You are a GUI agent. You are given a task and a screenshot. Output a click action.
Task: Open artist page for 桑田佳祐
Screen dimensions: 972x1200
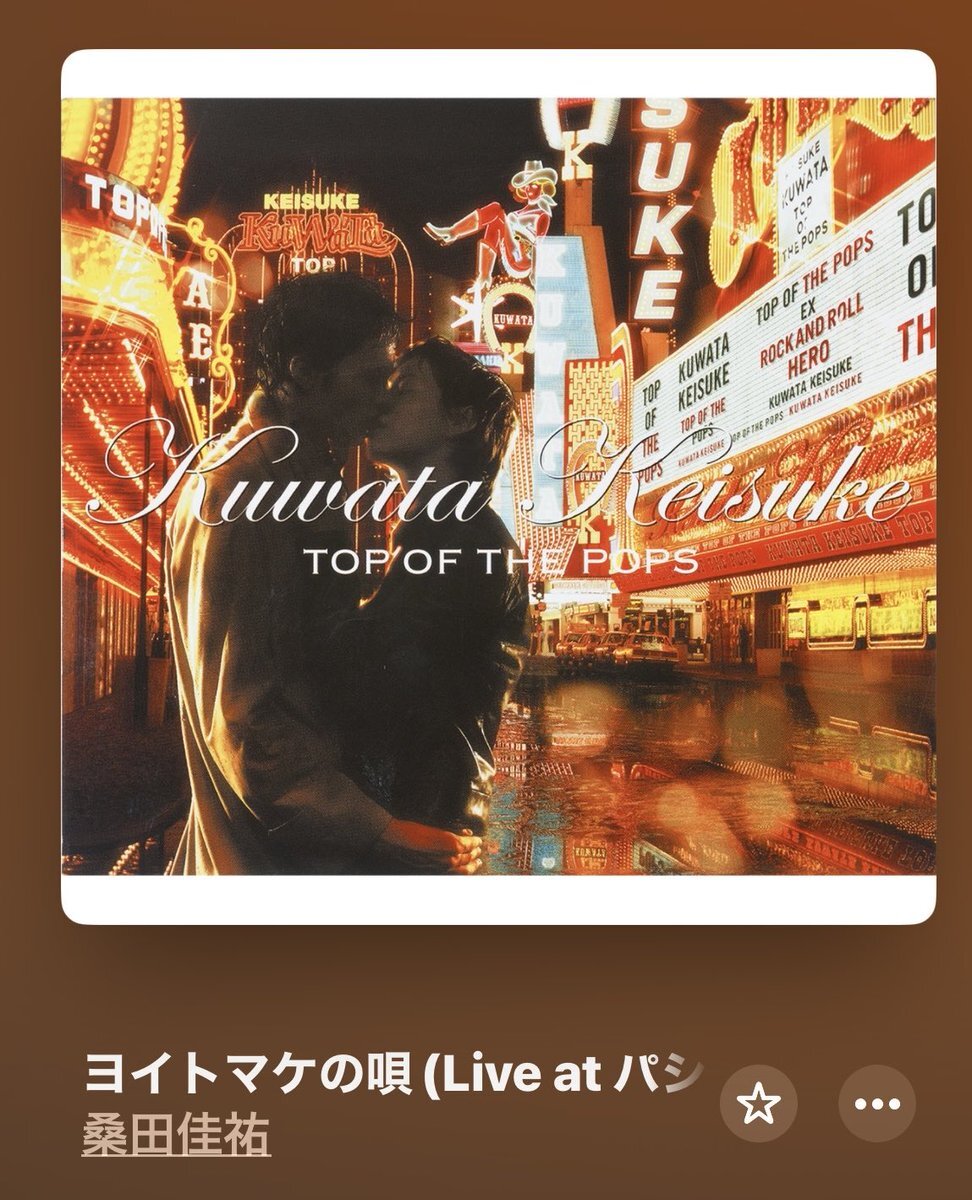(176, 1137)
